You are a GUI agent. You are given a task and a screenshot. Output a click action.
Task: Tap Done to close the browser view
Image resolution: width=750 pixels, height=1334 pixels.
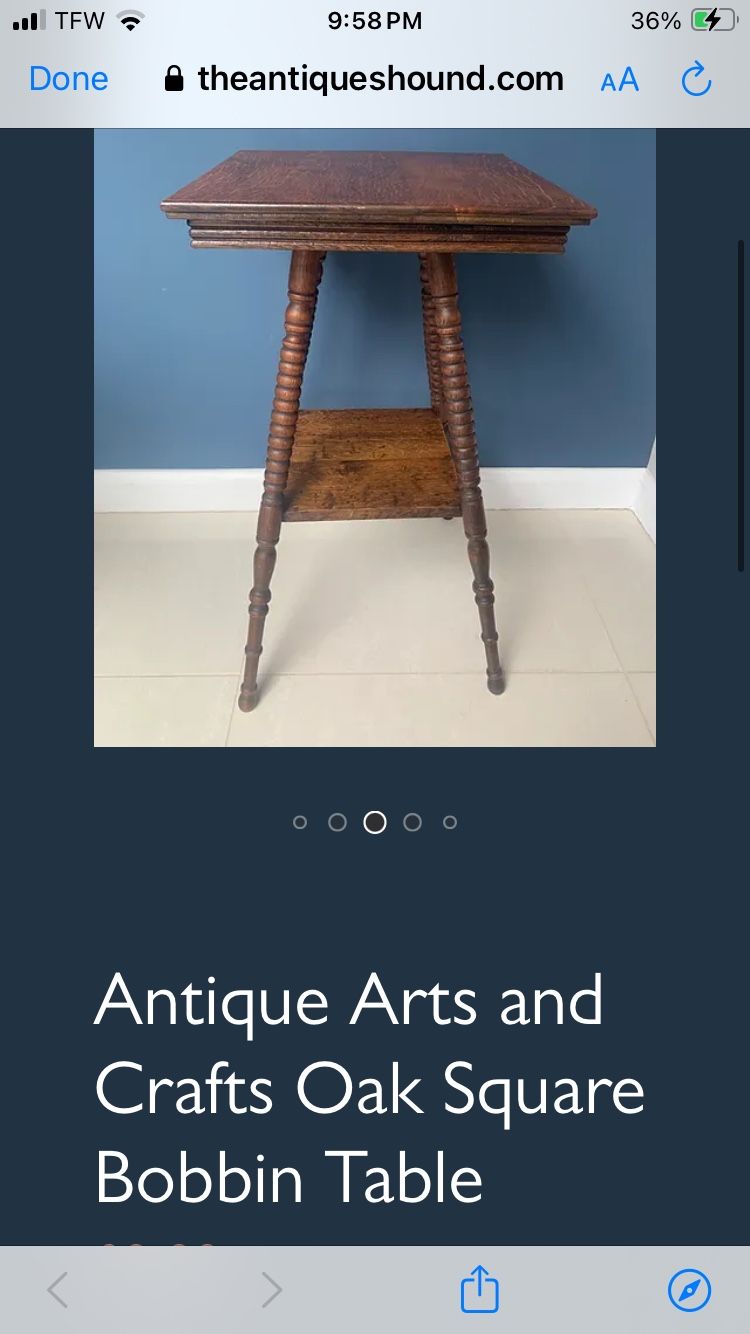(69, 79)
